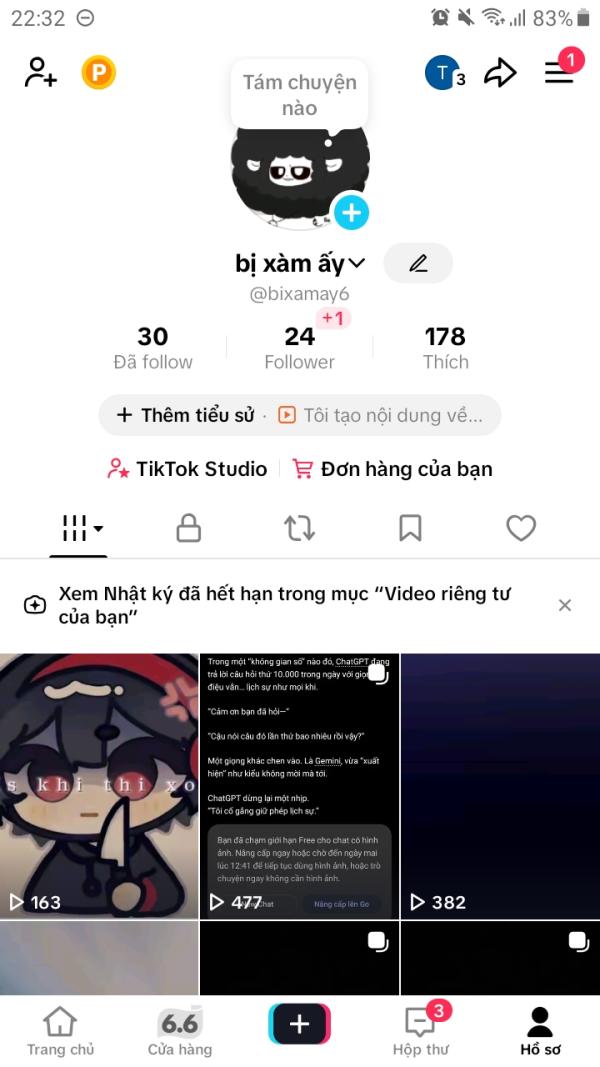This screenshot has width=600, height=1067.
Task: Tap the gold coin P icon
Action: (x=99, y=73)
